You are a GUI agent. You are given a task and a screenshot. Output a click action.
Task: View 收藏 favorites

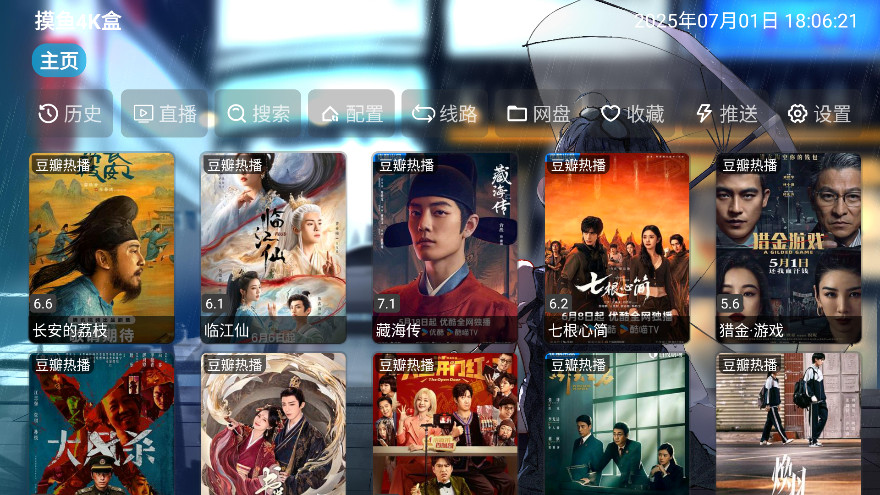pos(632,114)
